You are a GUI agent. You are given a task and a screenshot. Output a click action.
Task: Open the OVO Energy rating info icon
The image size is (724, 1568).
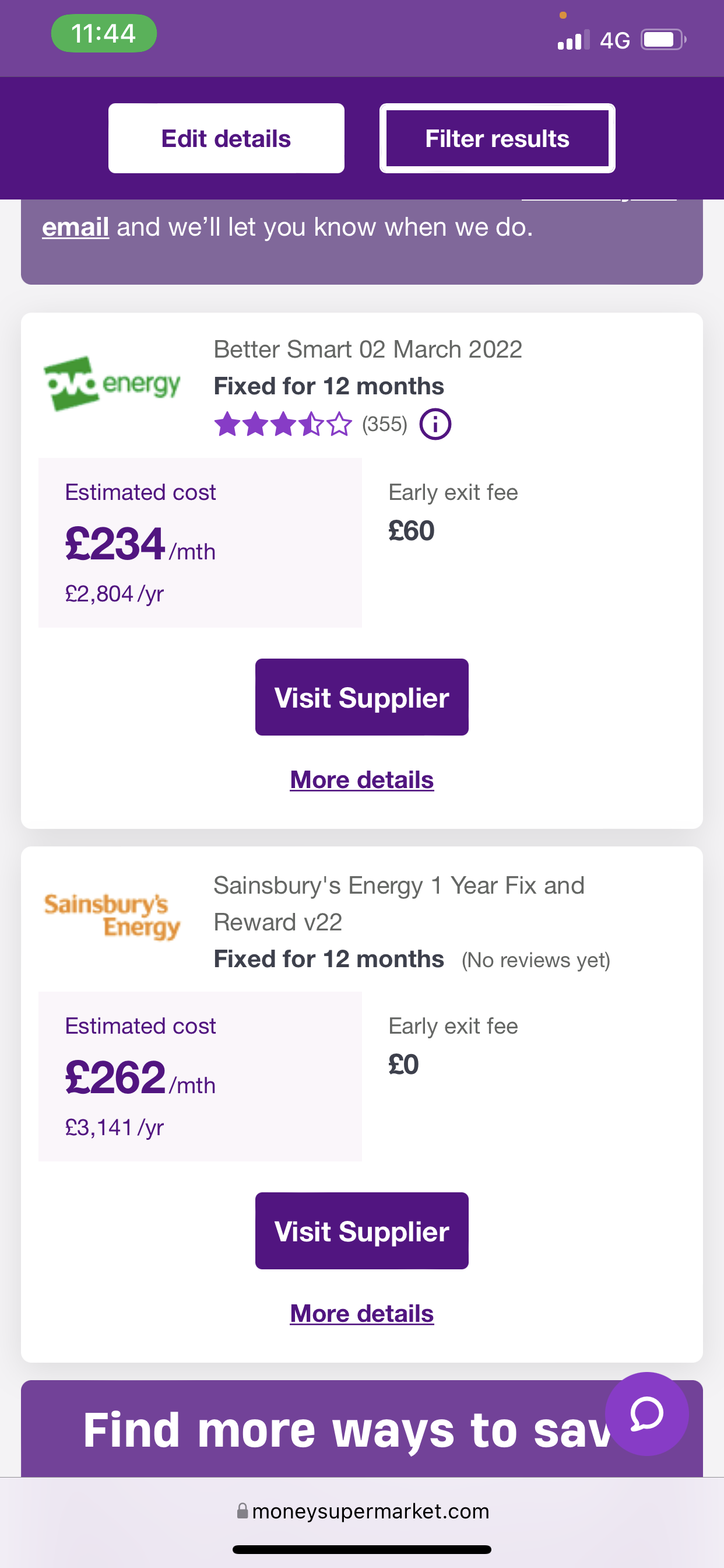(435, 424)
